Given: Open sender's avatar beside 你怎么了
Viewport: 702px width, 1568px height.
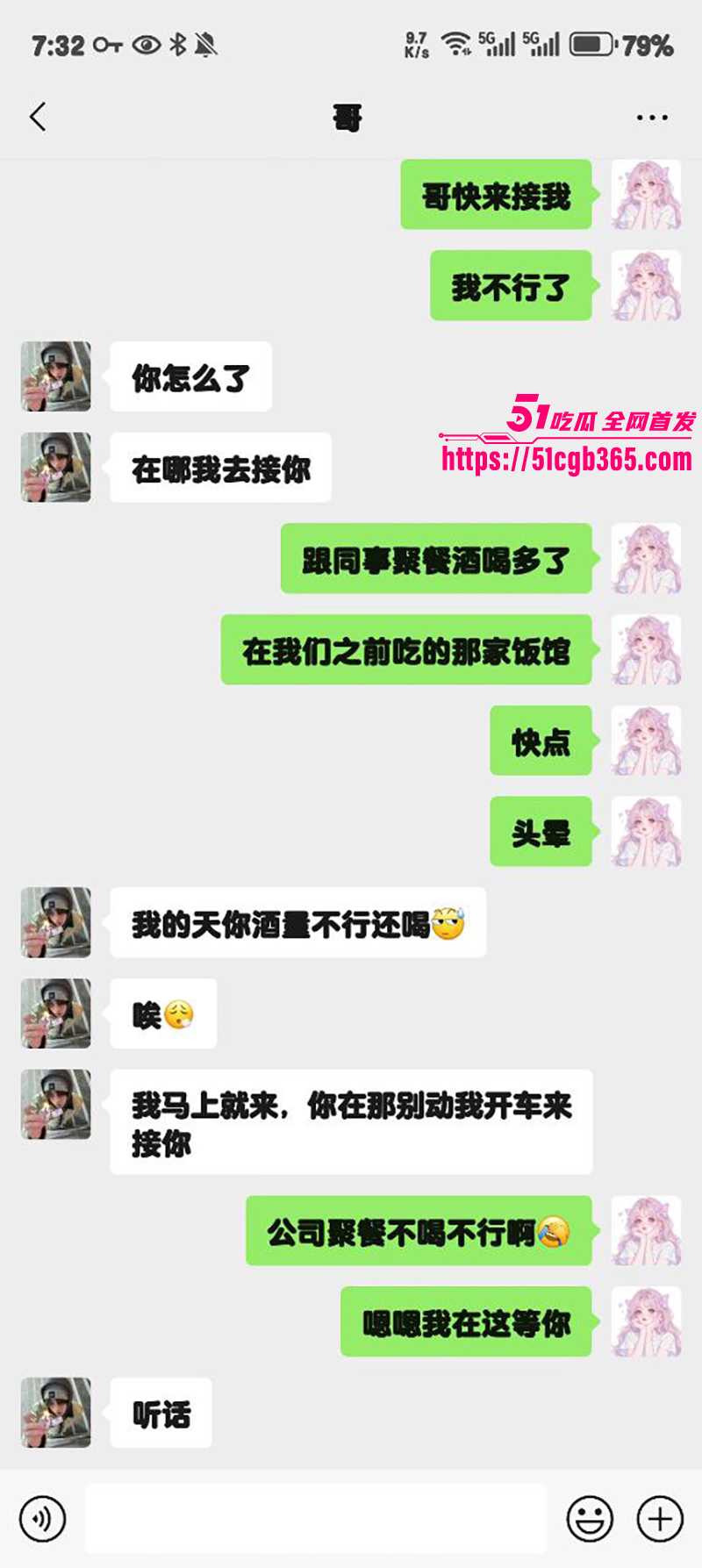Looking at the screenshot, I should click(x=56, y=376).
